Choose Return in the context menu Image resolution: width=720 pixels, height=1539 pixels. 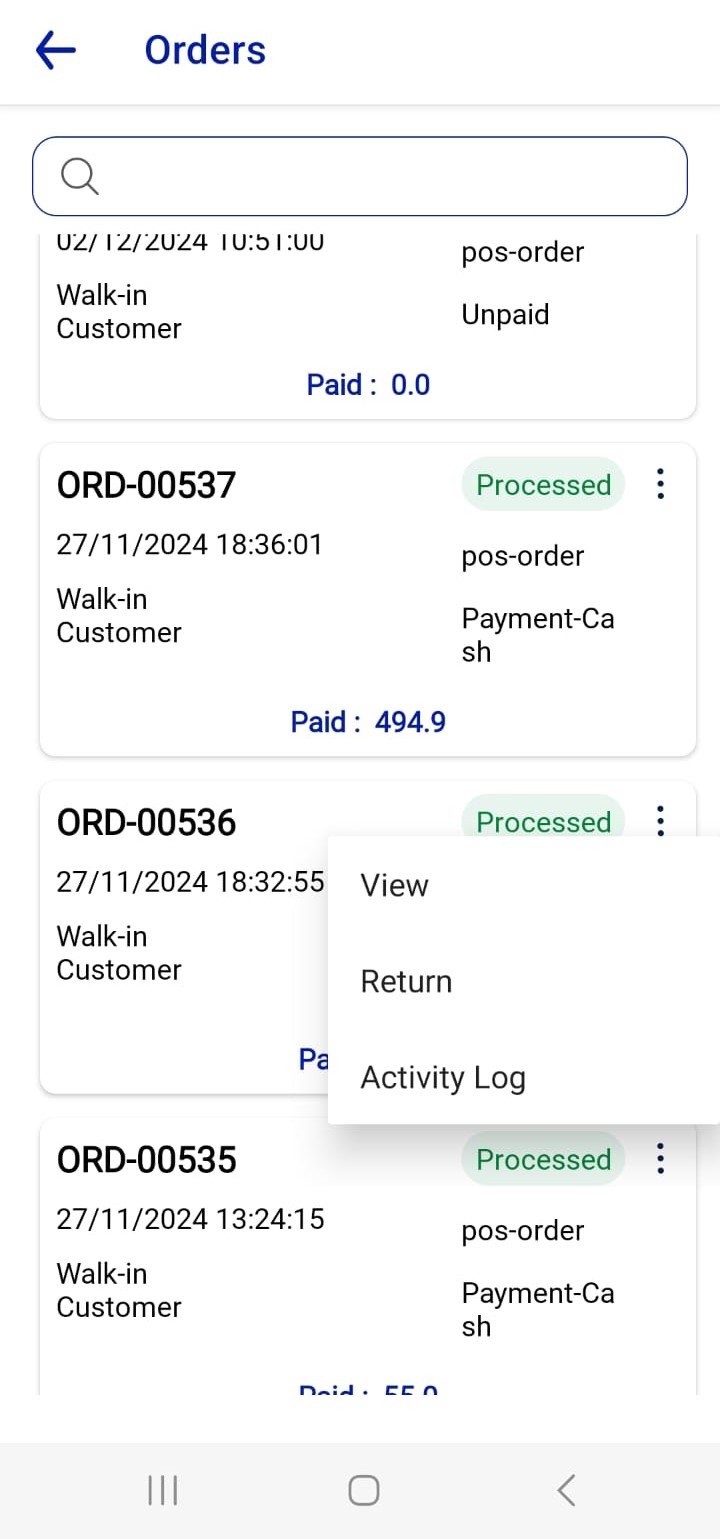pos(406,981)
